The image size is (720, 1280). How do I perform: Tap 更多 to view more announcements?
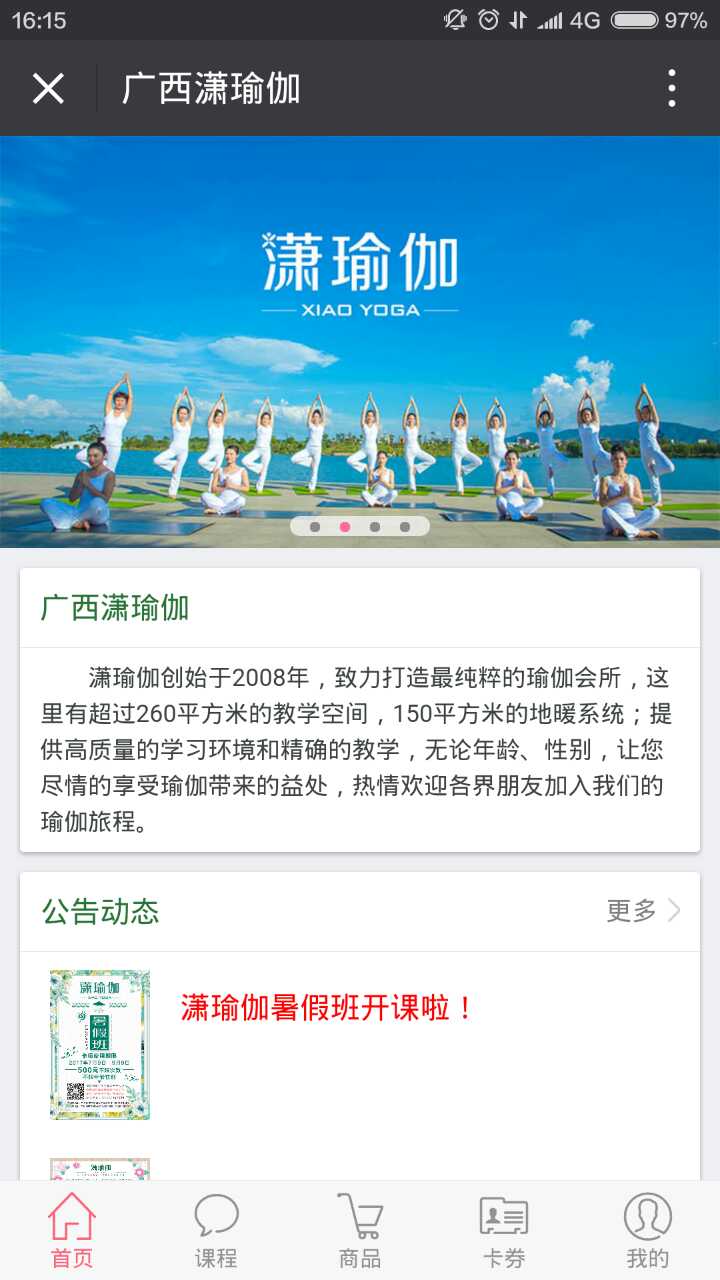(643, 911)
